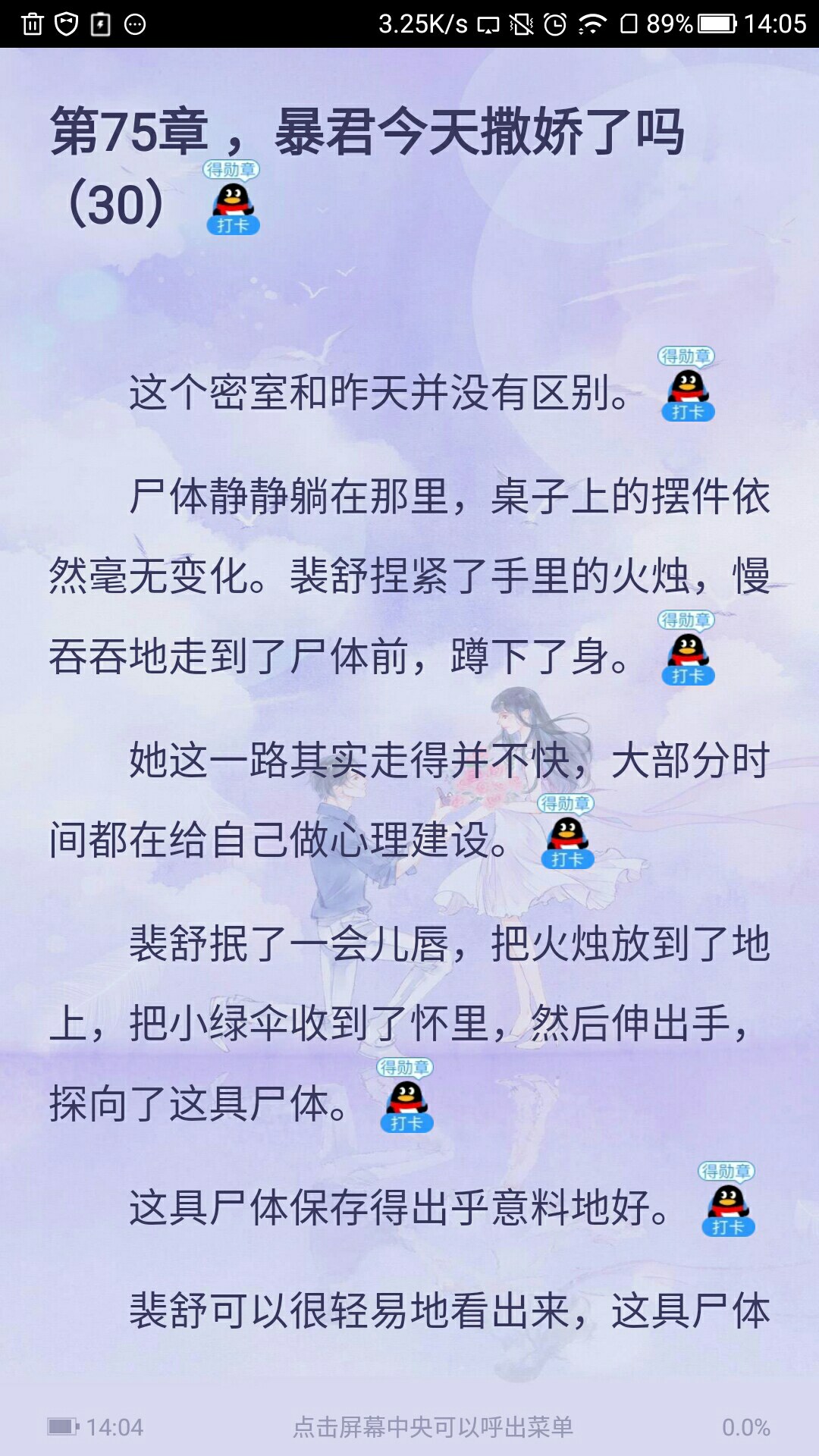Tap the 打卡 badge beside the chapter title
The image size is (819, 1456).
coord(232,198)
